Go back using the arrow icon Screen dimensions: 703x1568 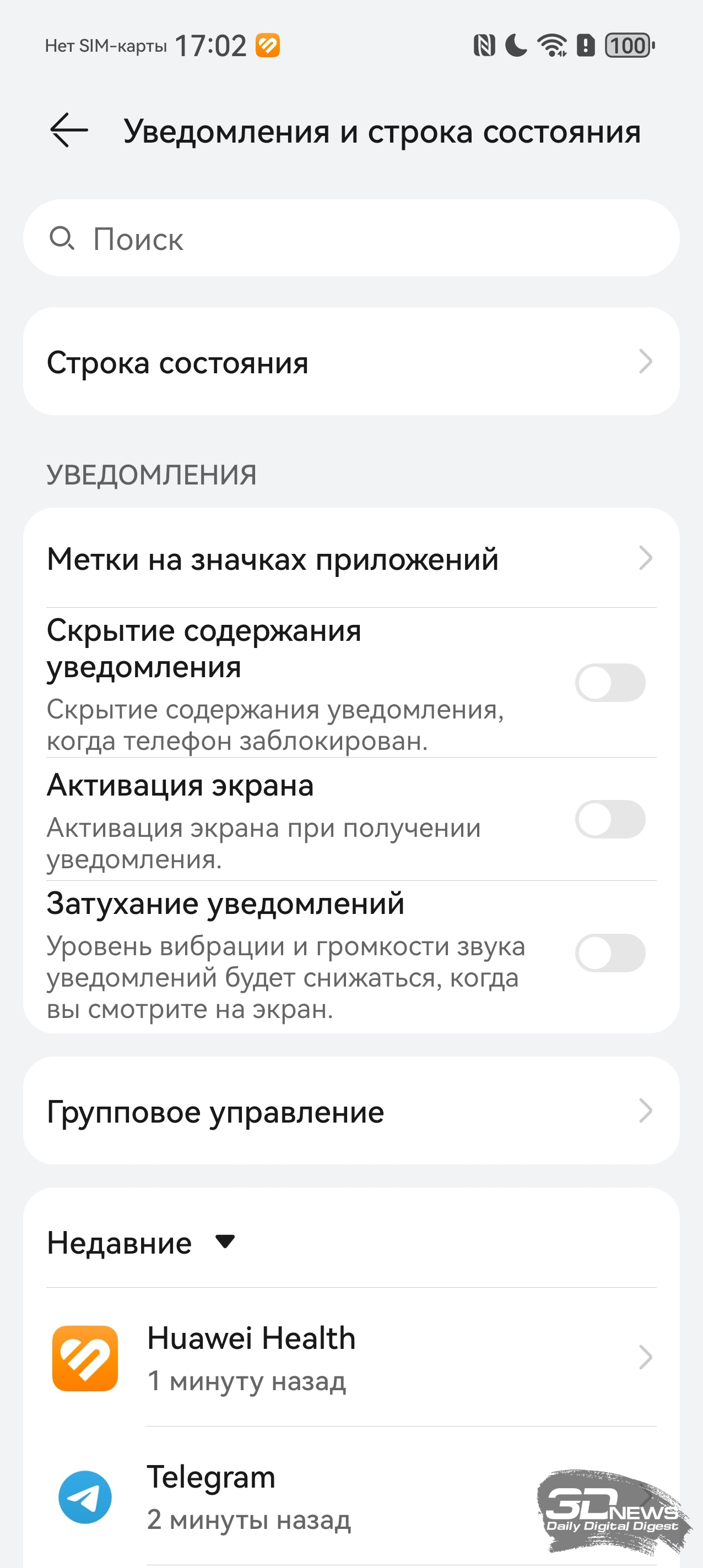(69, 129)
